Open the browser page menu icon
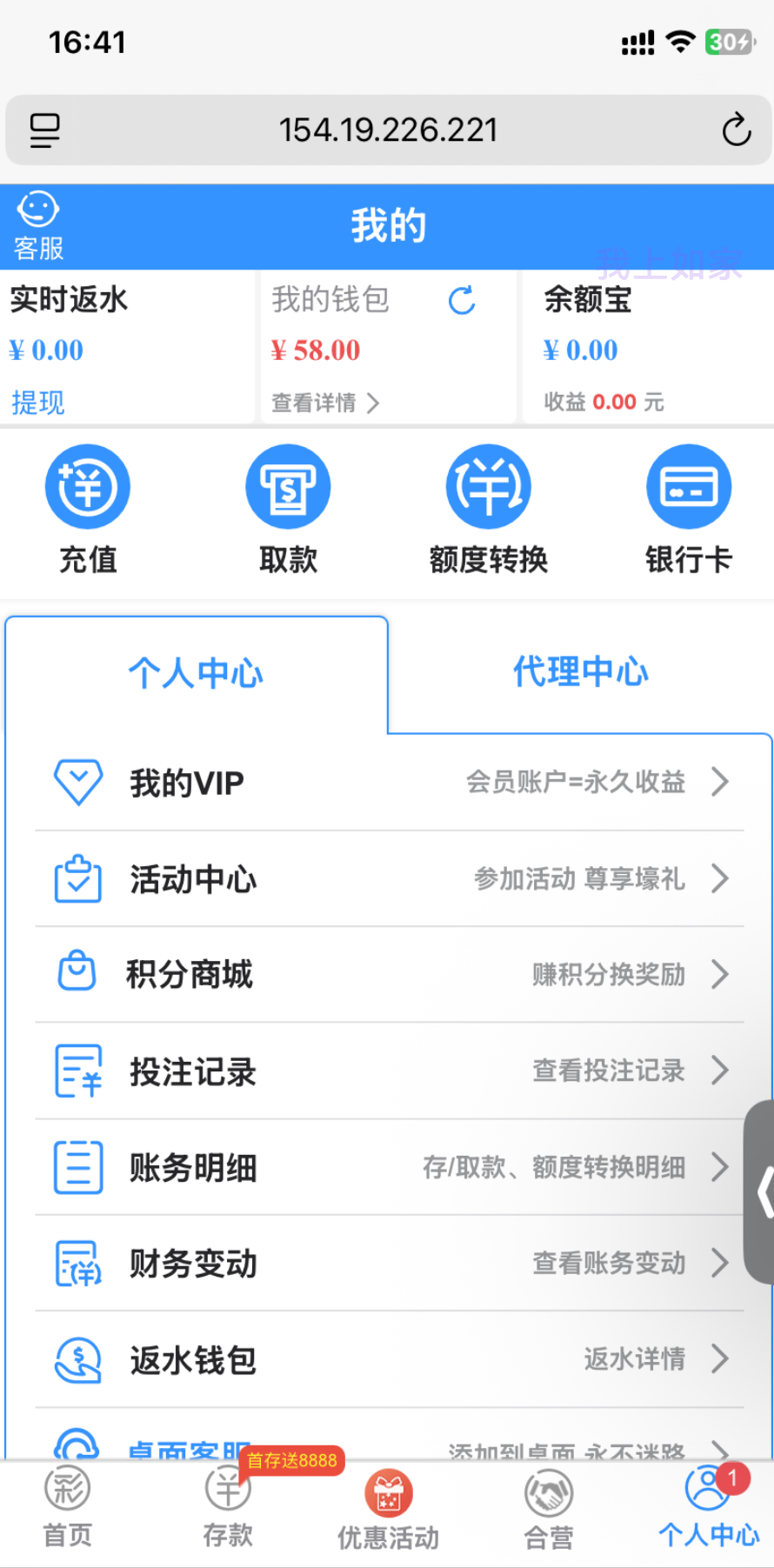The image size is (774, 1568). 45,130
